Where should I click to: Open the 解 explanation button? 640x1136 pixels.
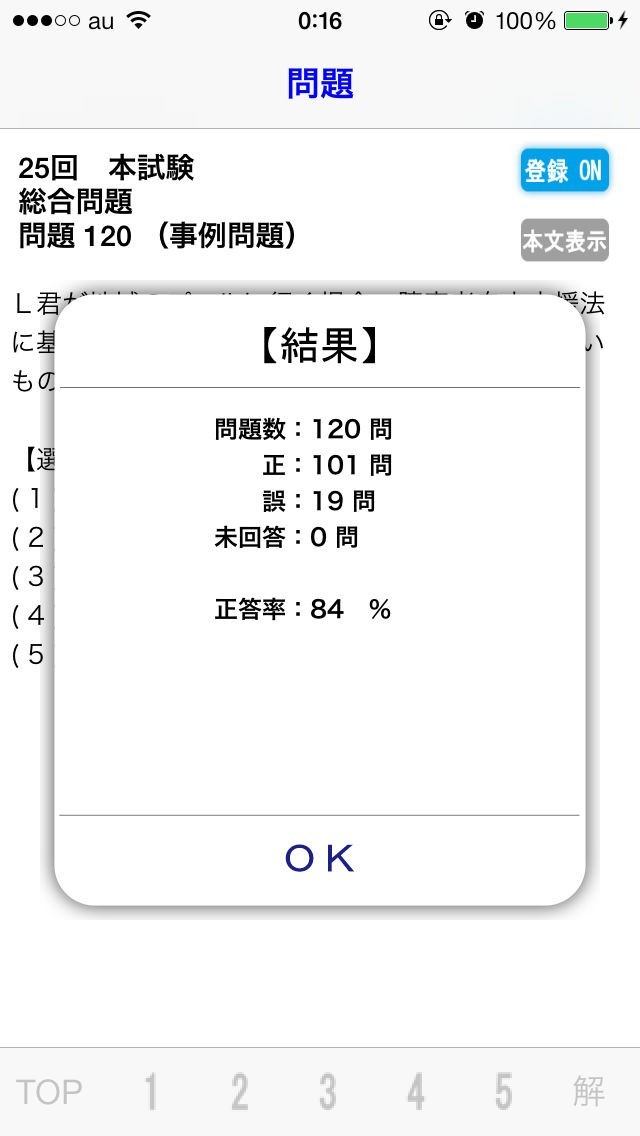(x=589, y=1092)
